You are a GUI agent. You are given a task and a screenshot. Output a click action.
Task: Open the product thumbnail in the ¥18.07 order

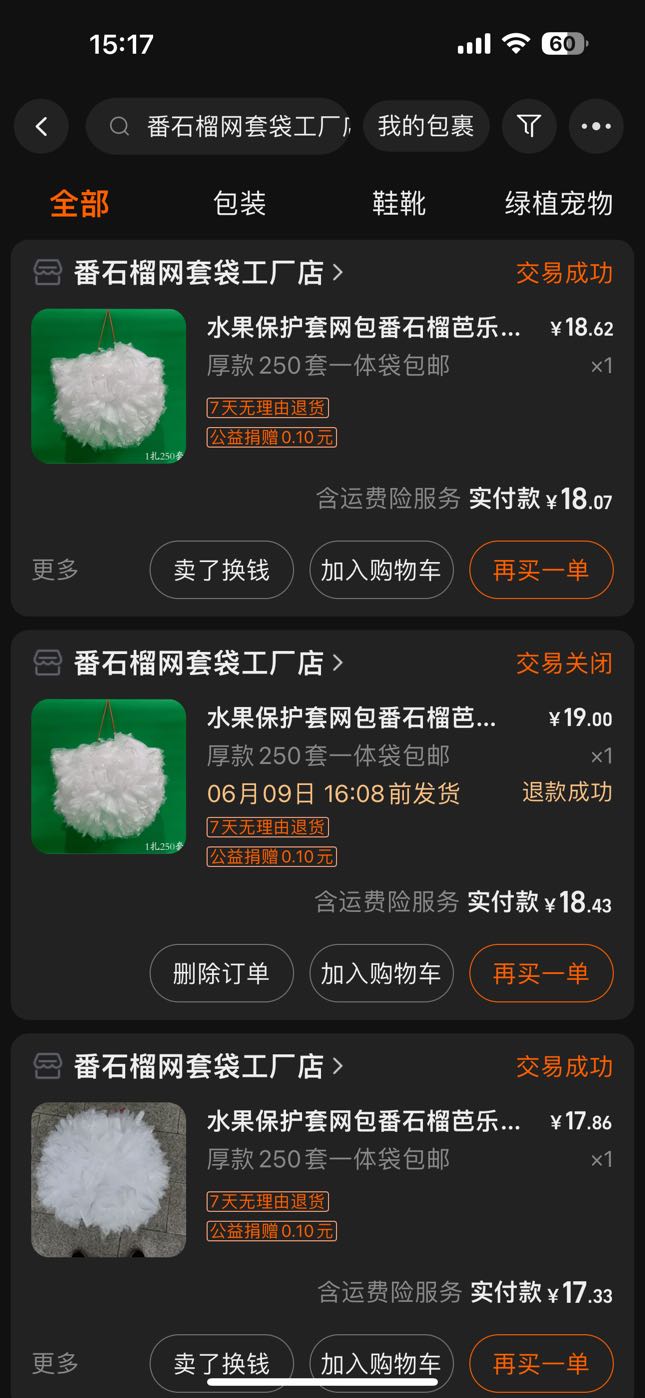(109, 386)
